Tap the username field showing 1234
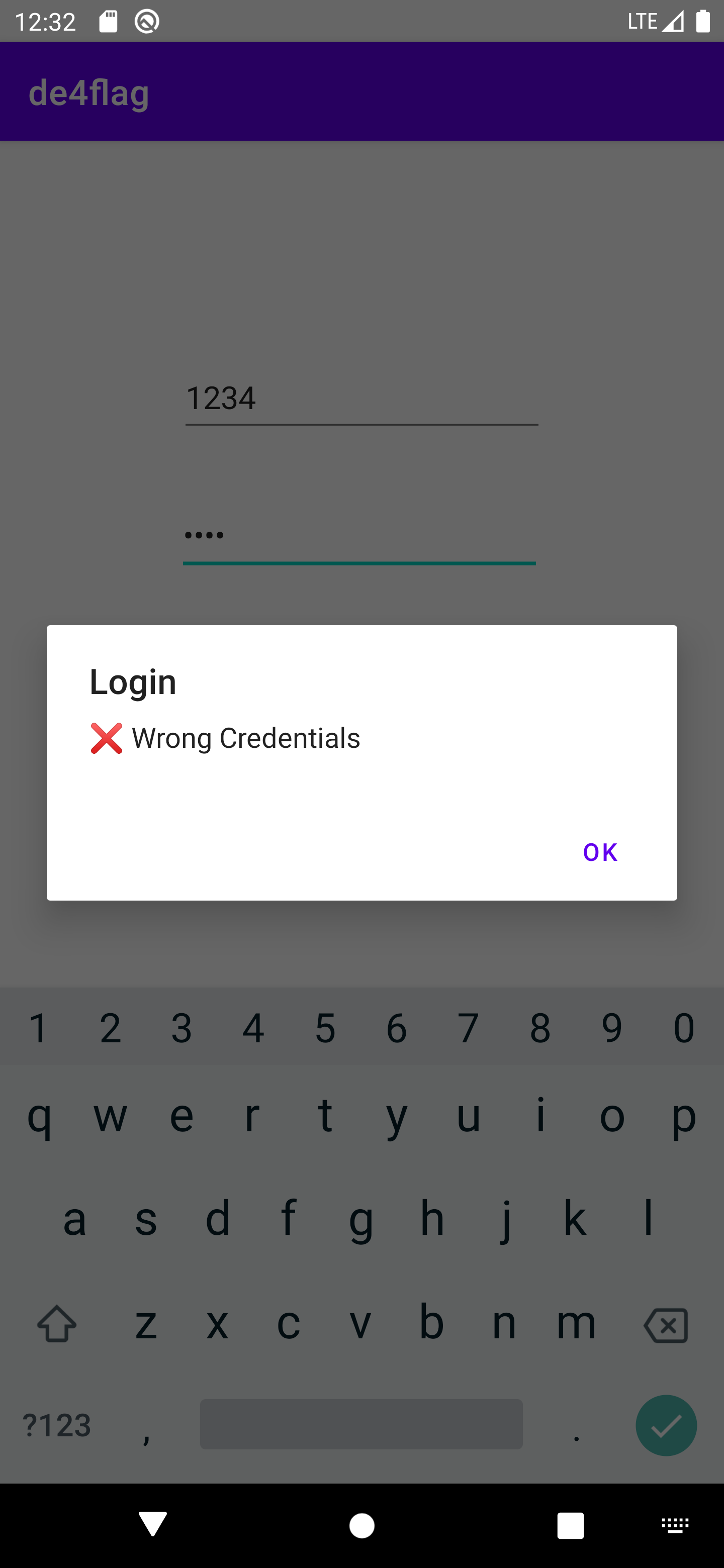 (x=361, y=400)
